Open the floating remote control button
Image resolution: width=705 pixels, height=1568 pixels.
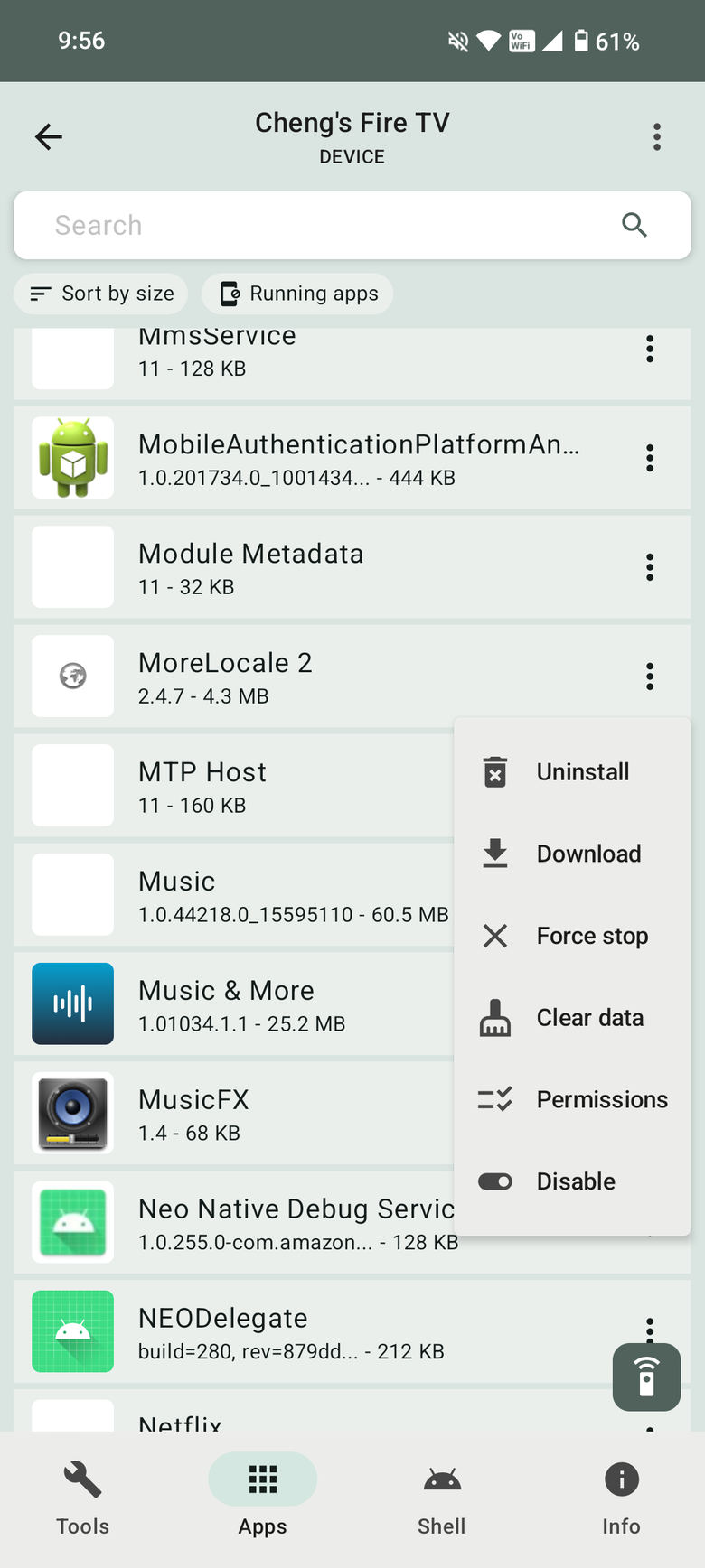click(x=646, y=1377)
